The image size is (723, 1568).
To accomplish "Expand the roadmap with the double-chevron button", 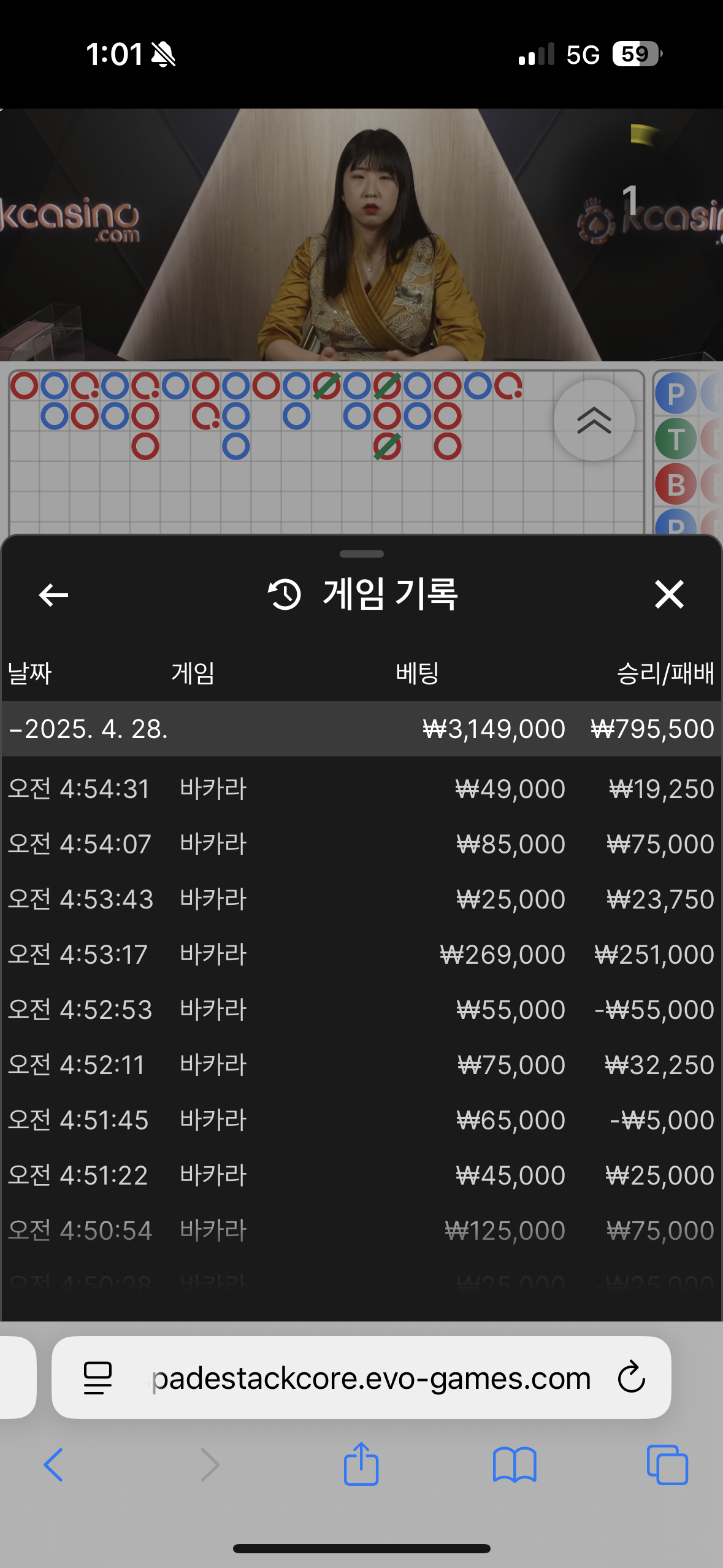I will coord(594,421).
